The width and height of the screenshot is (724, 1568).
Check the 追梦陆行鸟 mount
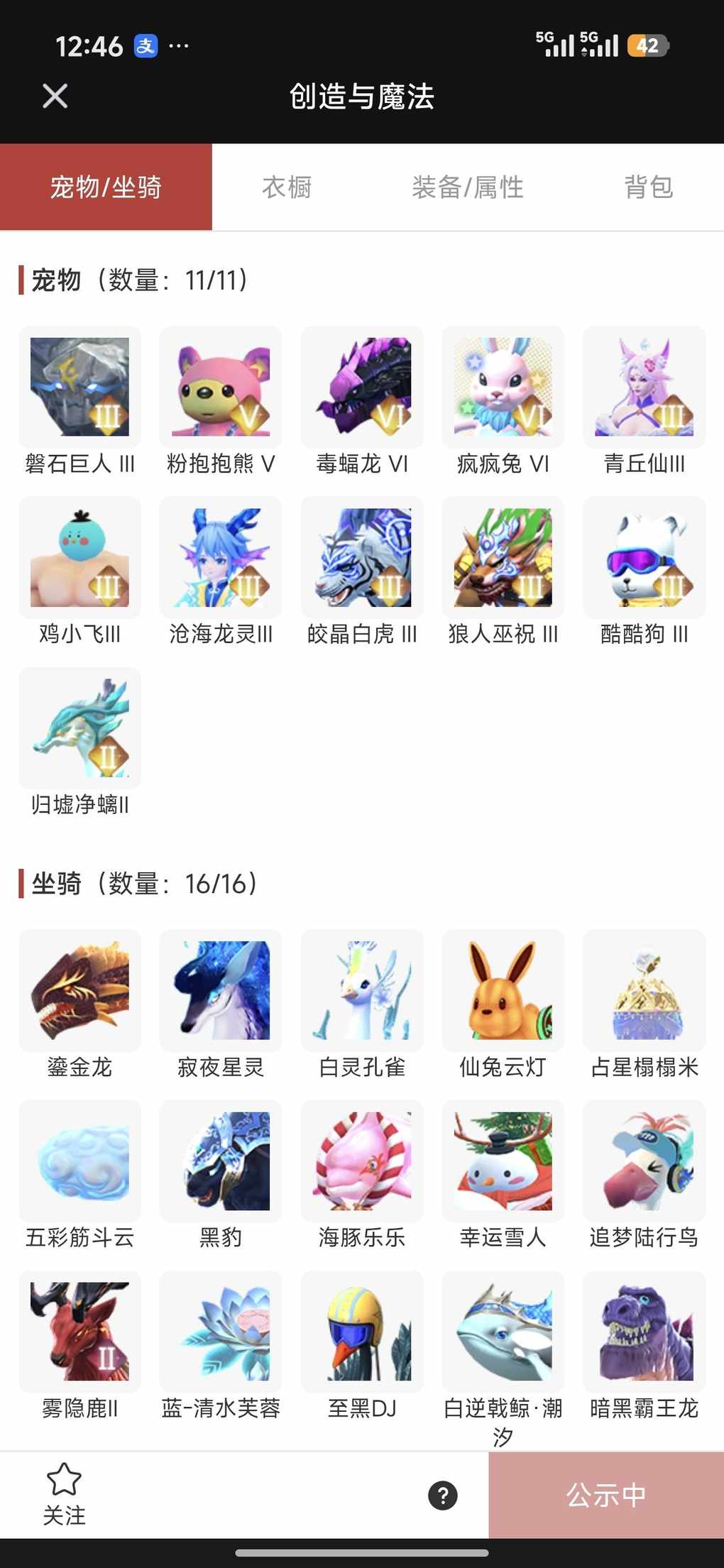point(644,1161)
